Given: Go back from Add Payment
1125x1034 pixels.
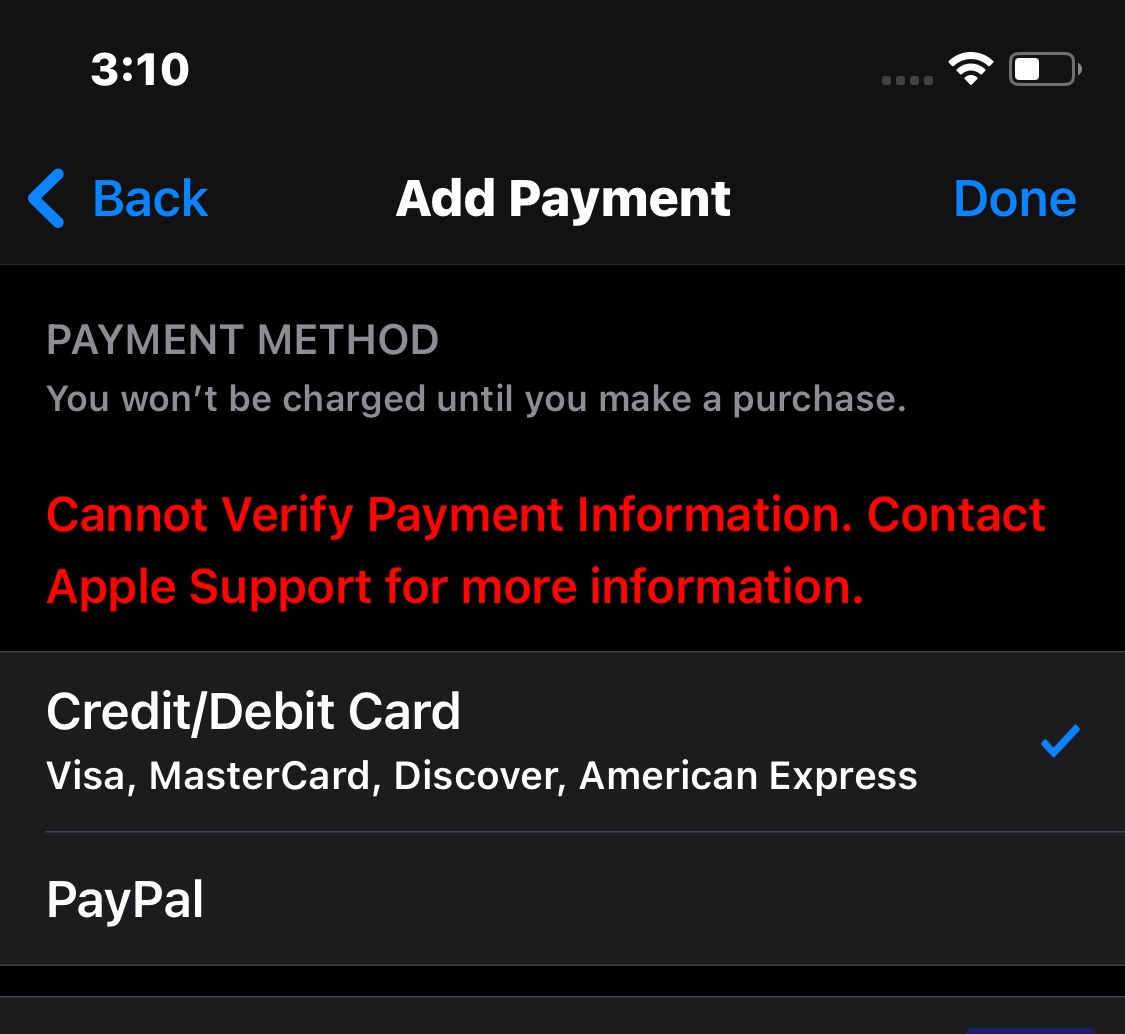Looking at the screenshot, I should pos(118,198).
